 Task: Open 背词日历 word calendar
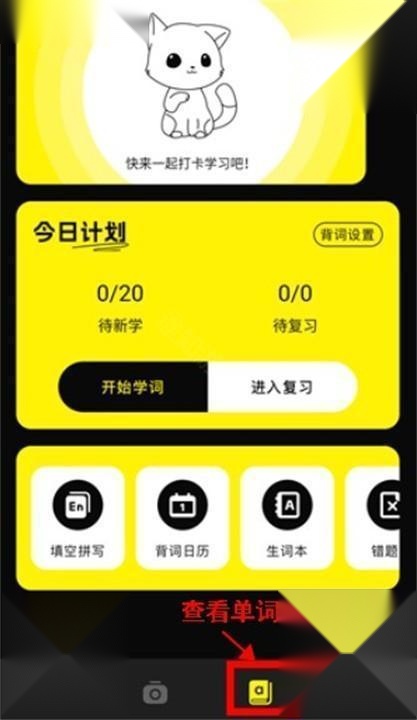coord(182,518)
